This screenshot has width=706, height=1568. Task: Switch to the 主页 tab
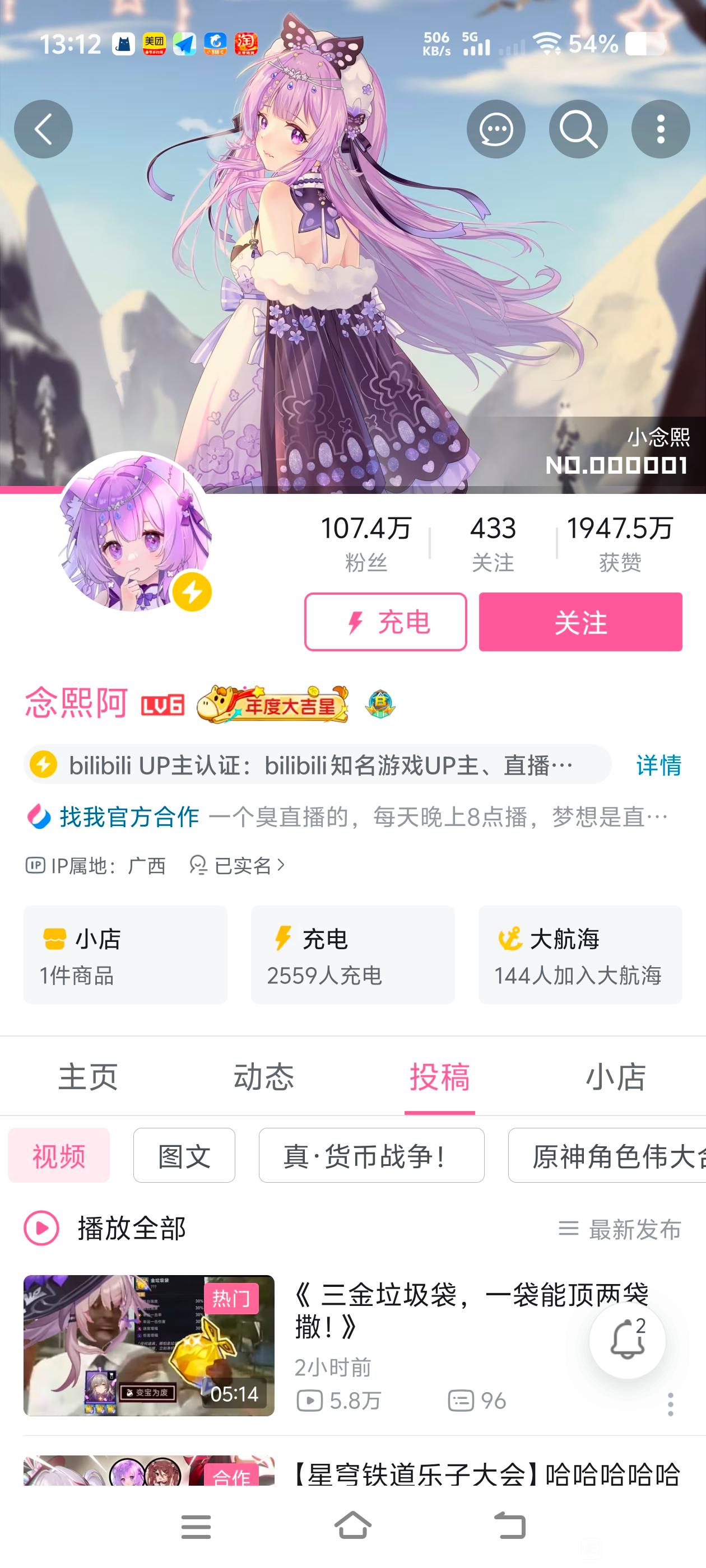tap(88, 1076)
